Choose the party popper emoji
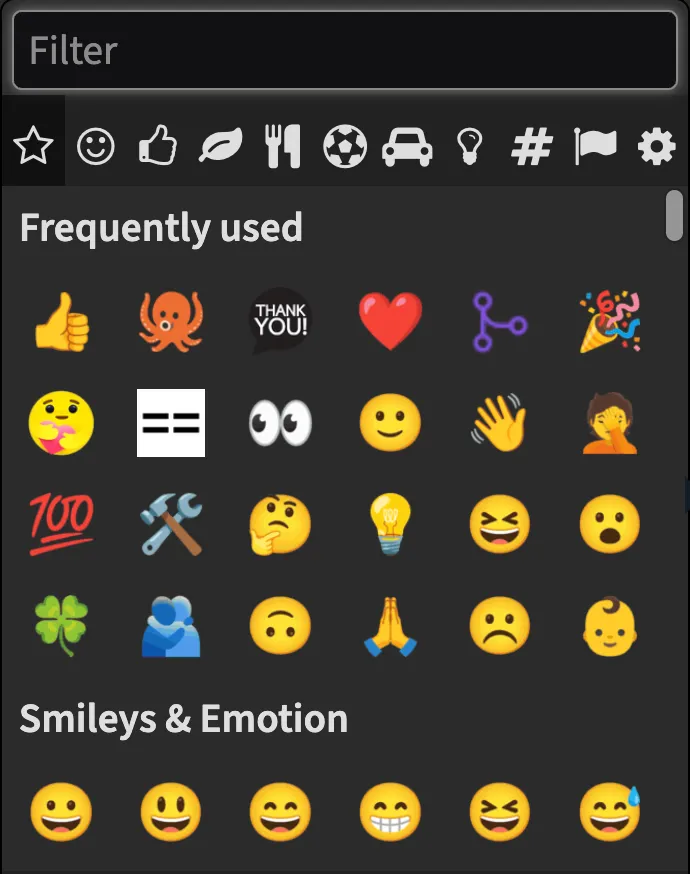 pyautogui.click(x=610, y=321)
